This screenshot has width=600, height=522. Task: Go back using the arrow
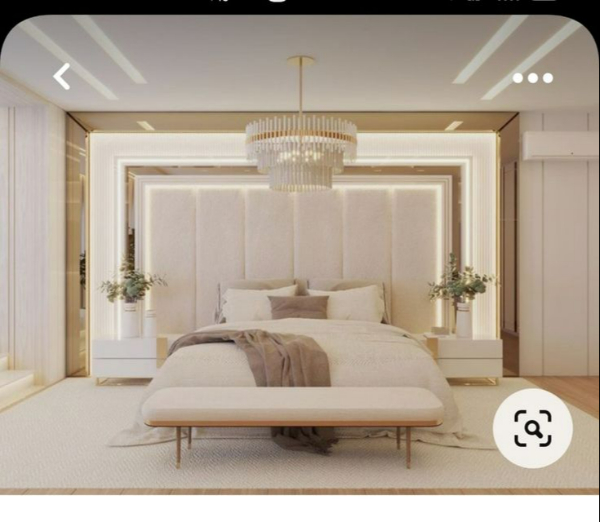coord(62,77)
